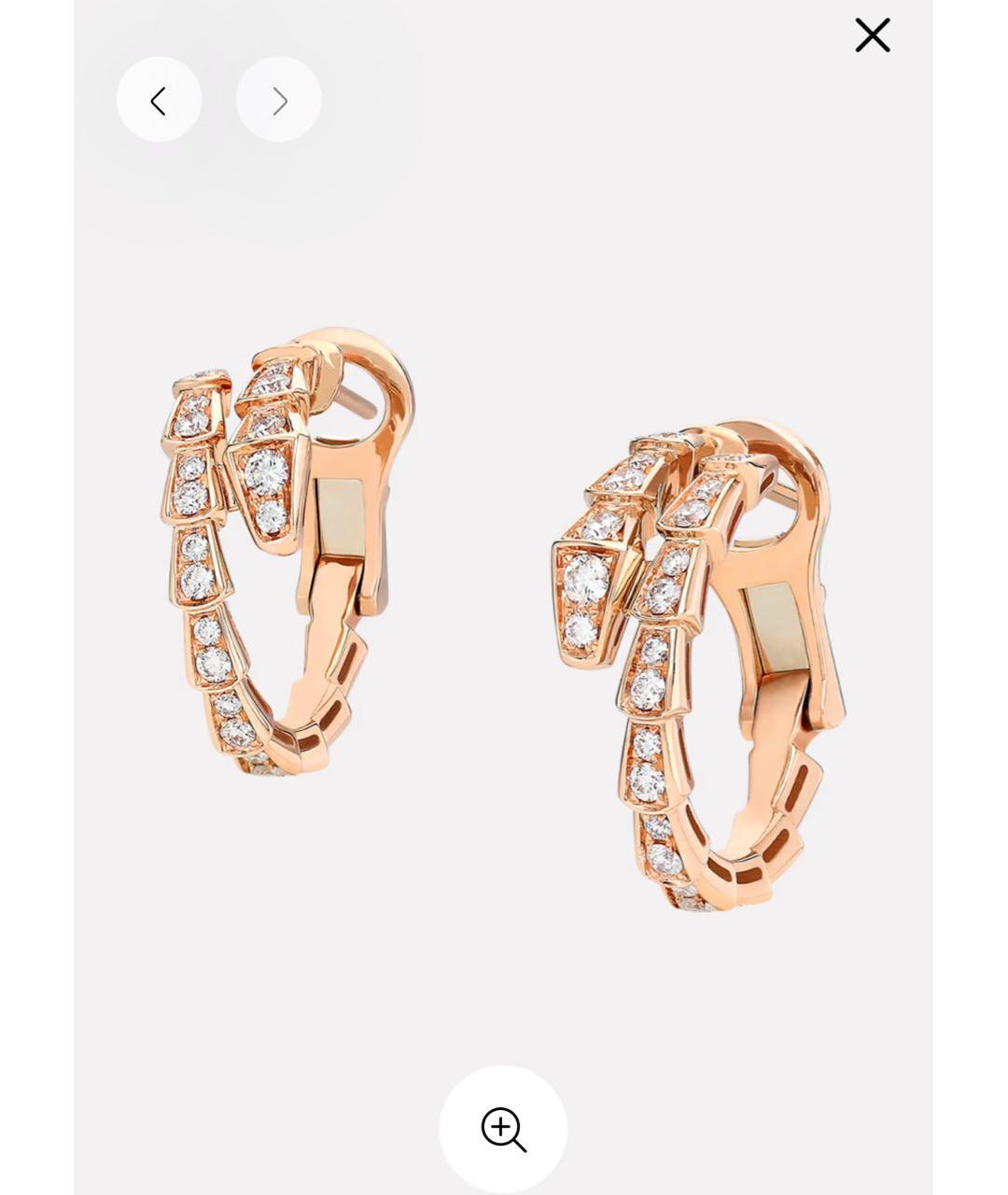Navigate forward in the image carousel
This screenshot has height=1195, width=1008.
click(277, 99)
